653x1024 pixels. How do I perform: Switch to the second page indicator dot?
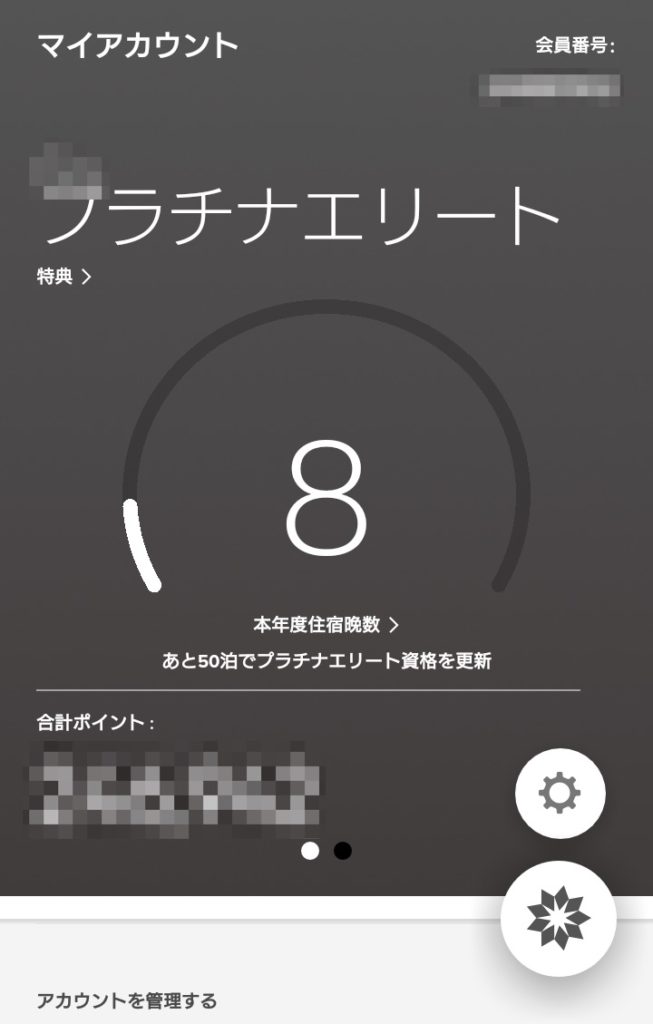point(342,851)
